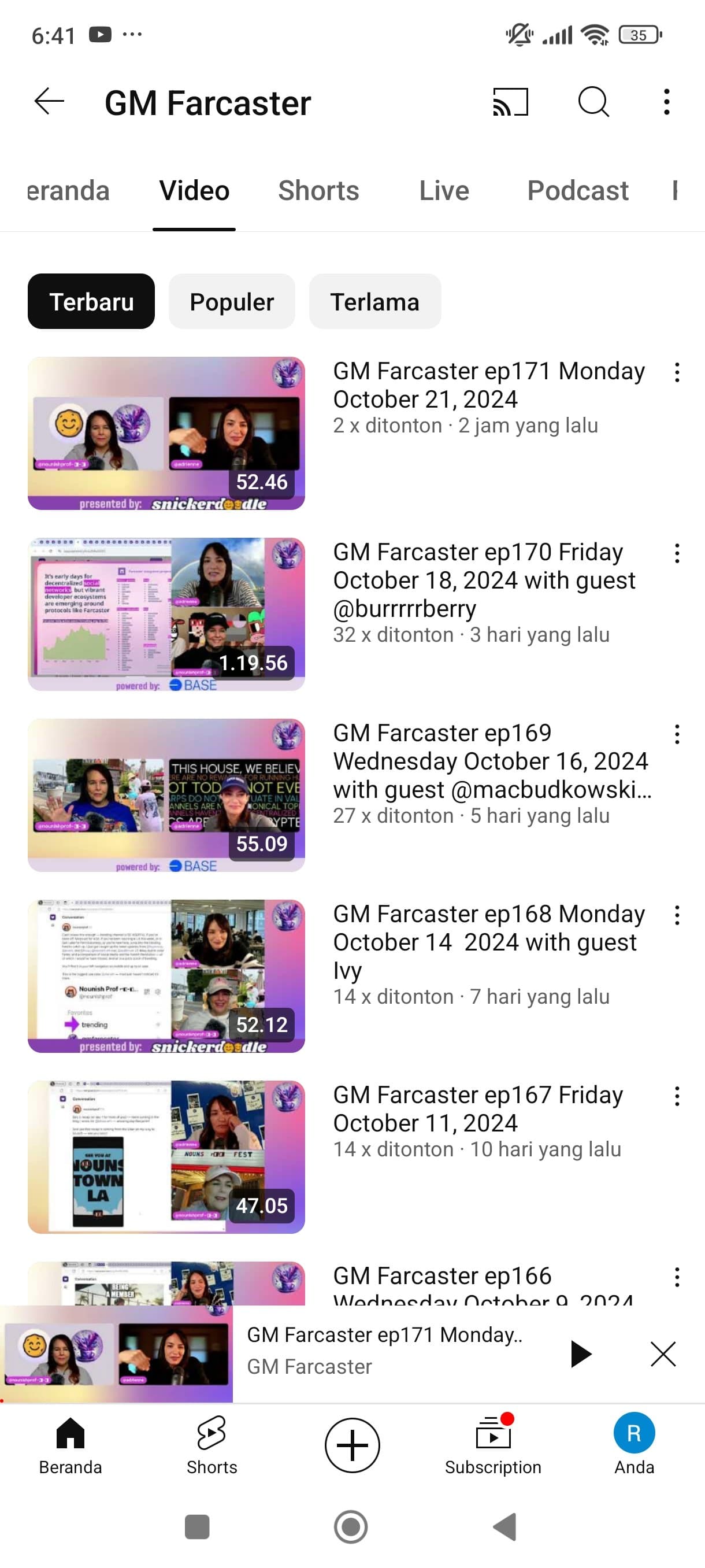Go back from GM Farcaster channel
Screen dimensions: 705x1568
click(49, 101)
